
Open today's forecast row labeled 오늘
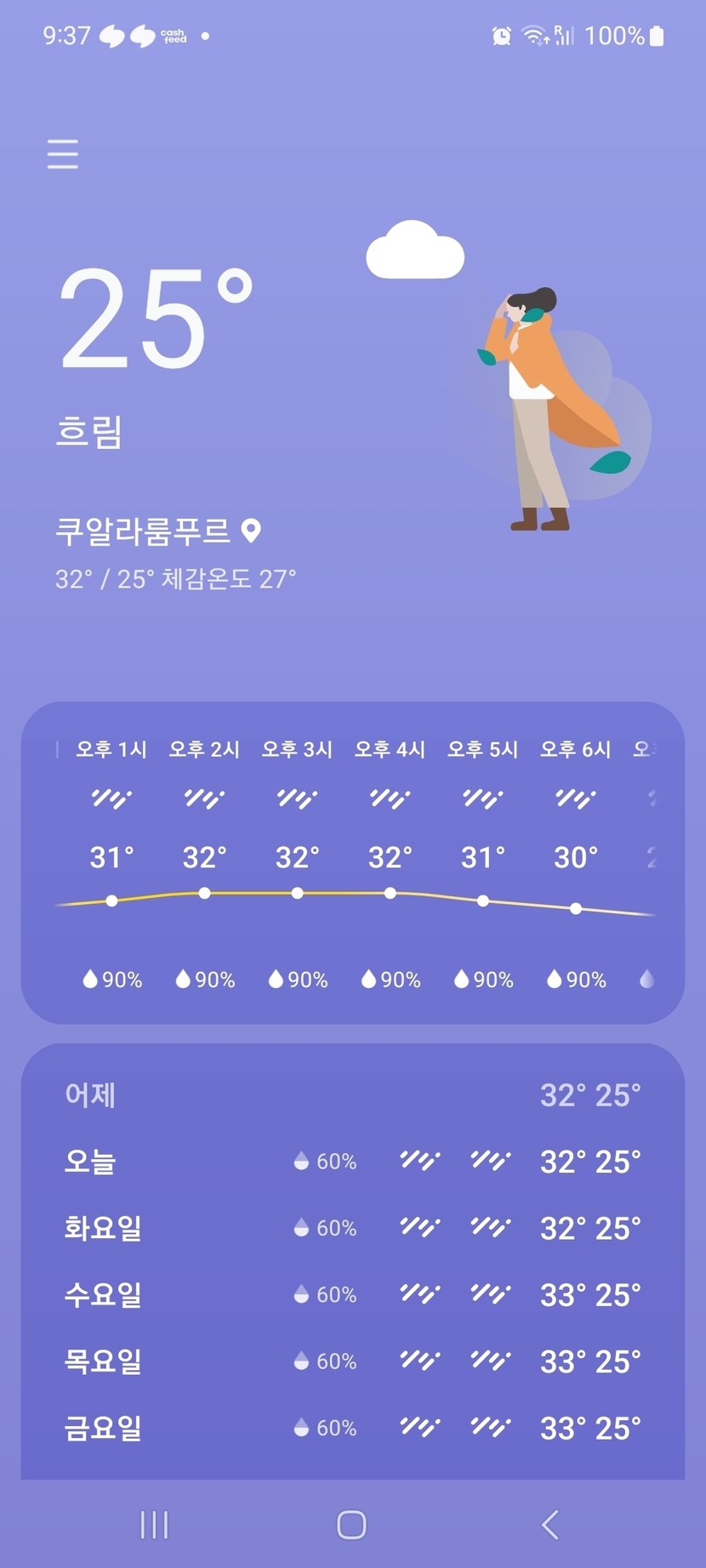pyautogui.click(x=352, y=1162)
